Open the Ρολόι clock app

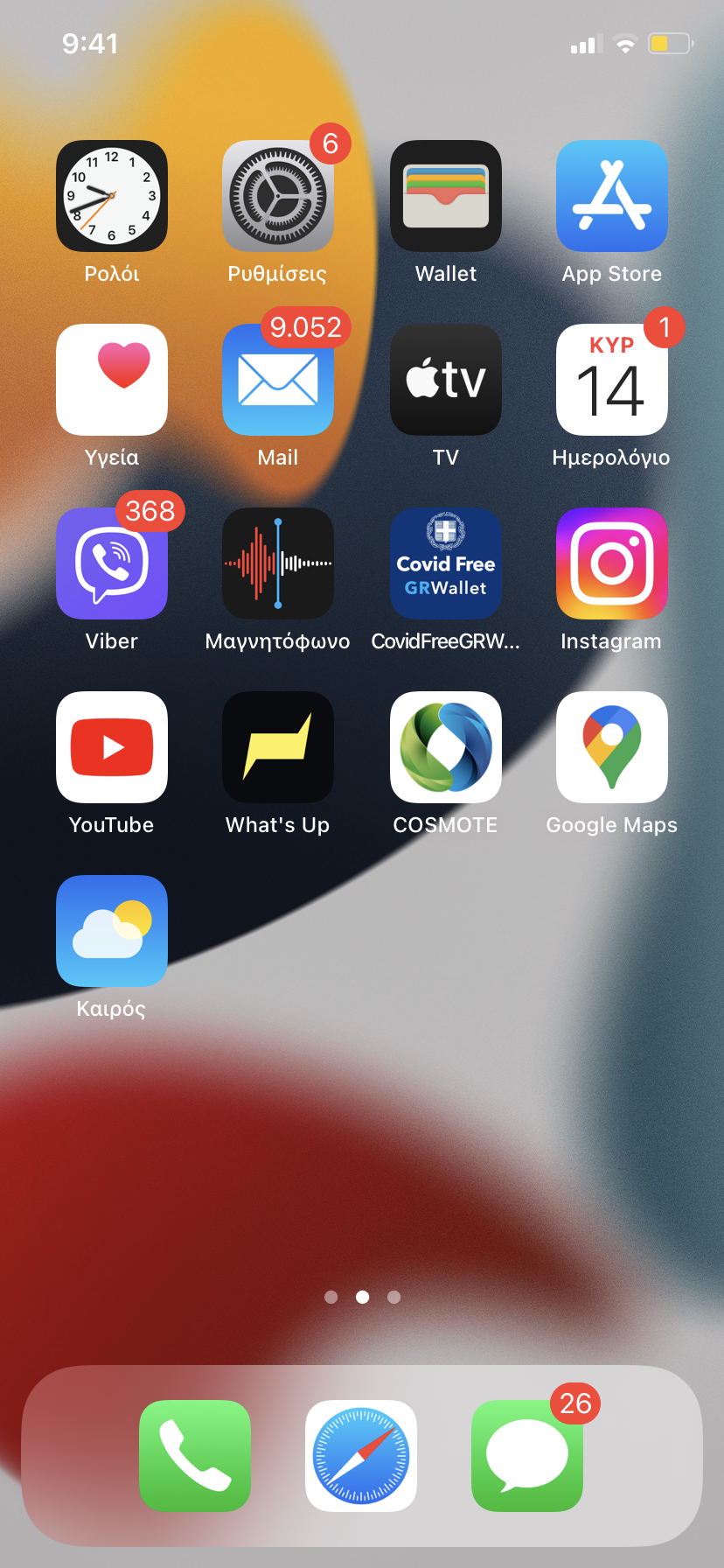(x=112, y=196)
